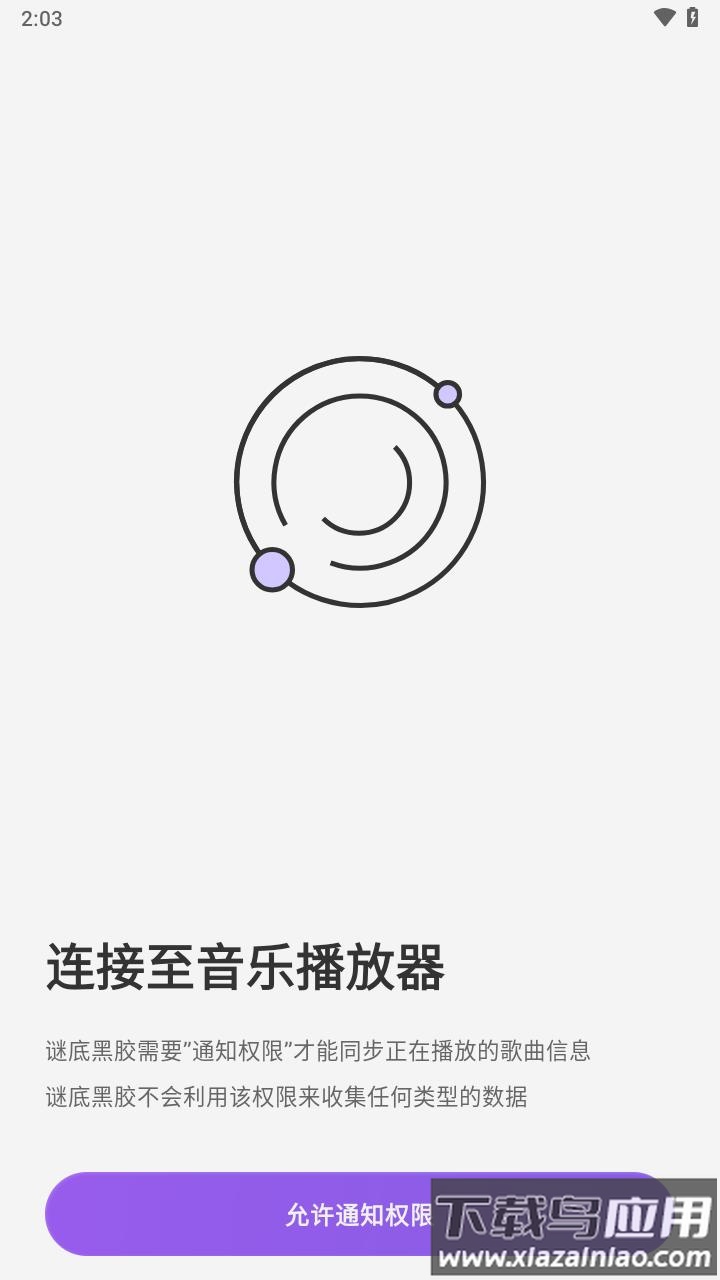Tap the clock showing 2:03

tap(40, 17)
